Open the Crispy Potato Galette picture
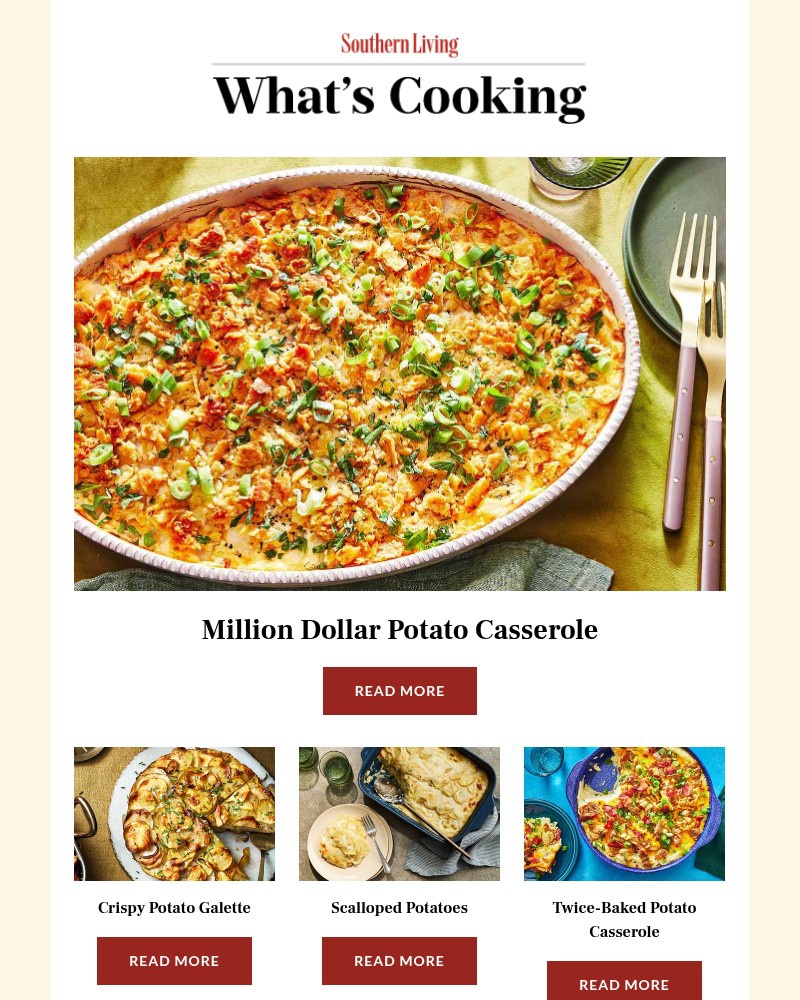The image size is (800, 1000). click(x=174, y=813)
